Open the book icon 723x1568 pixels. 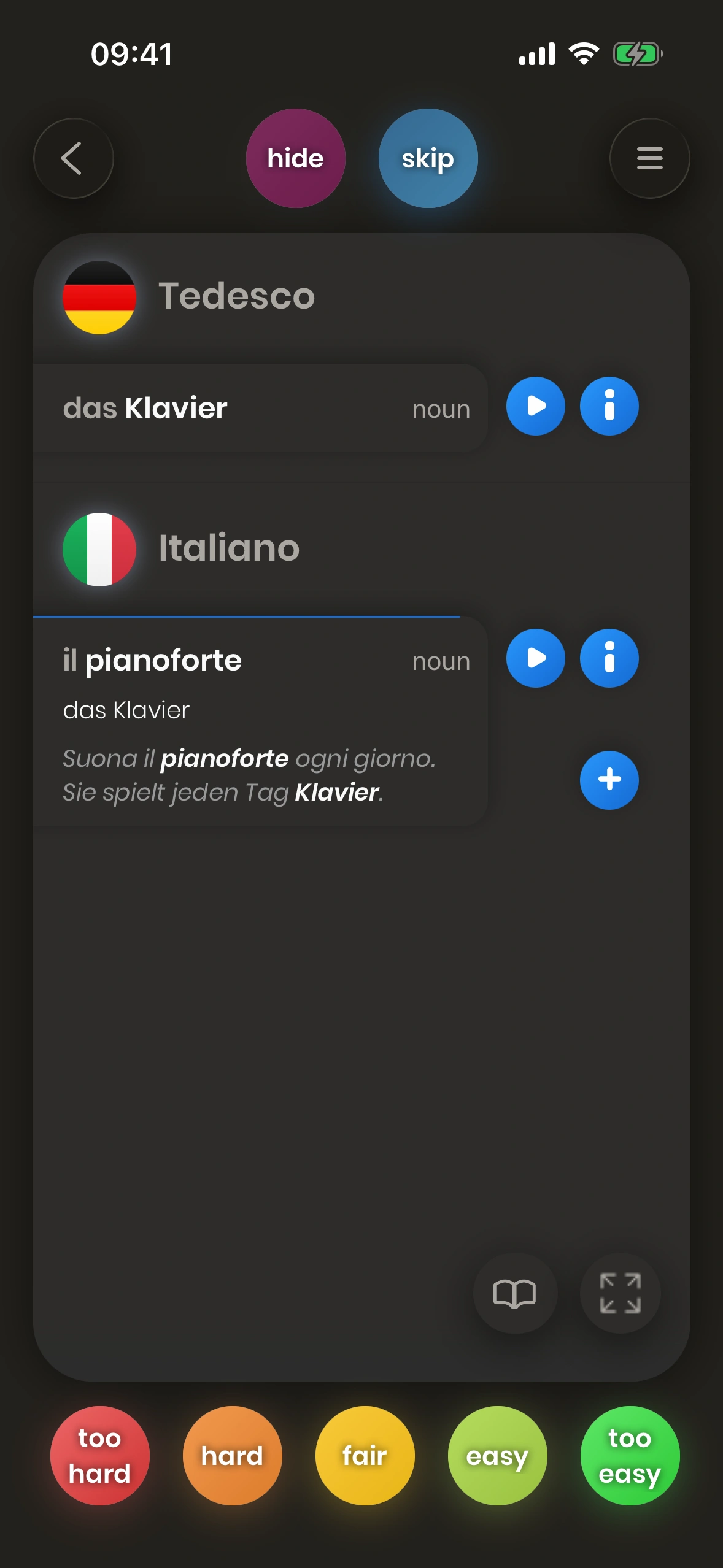coord(514,1293)
